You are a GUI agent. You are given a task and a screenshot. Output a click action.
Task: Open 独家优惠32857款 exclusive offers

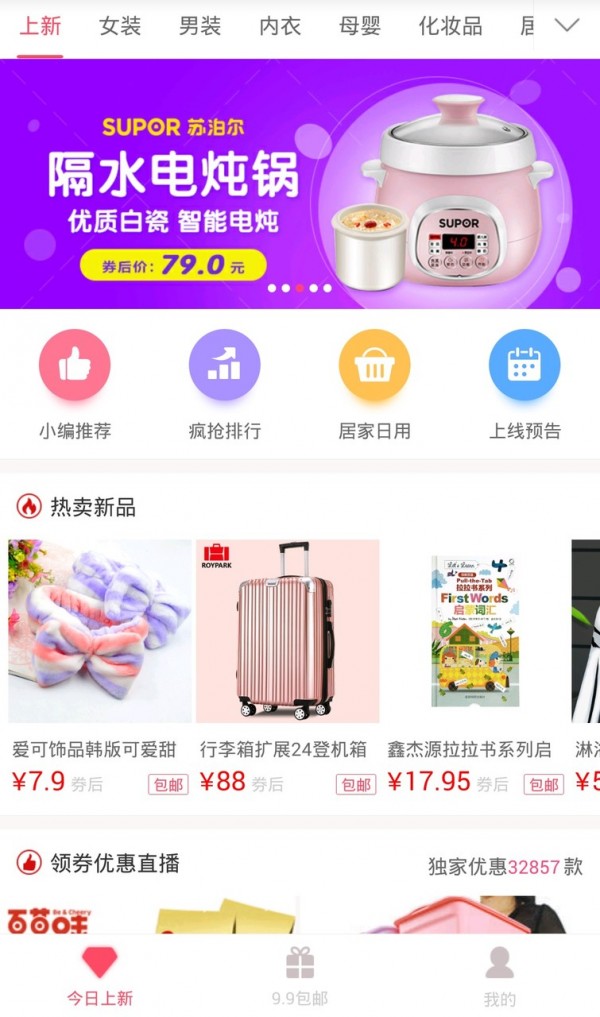[x=505, y=867]
